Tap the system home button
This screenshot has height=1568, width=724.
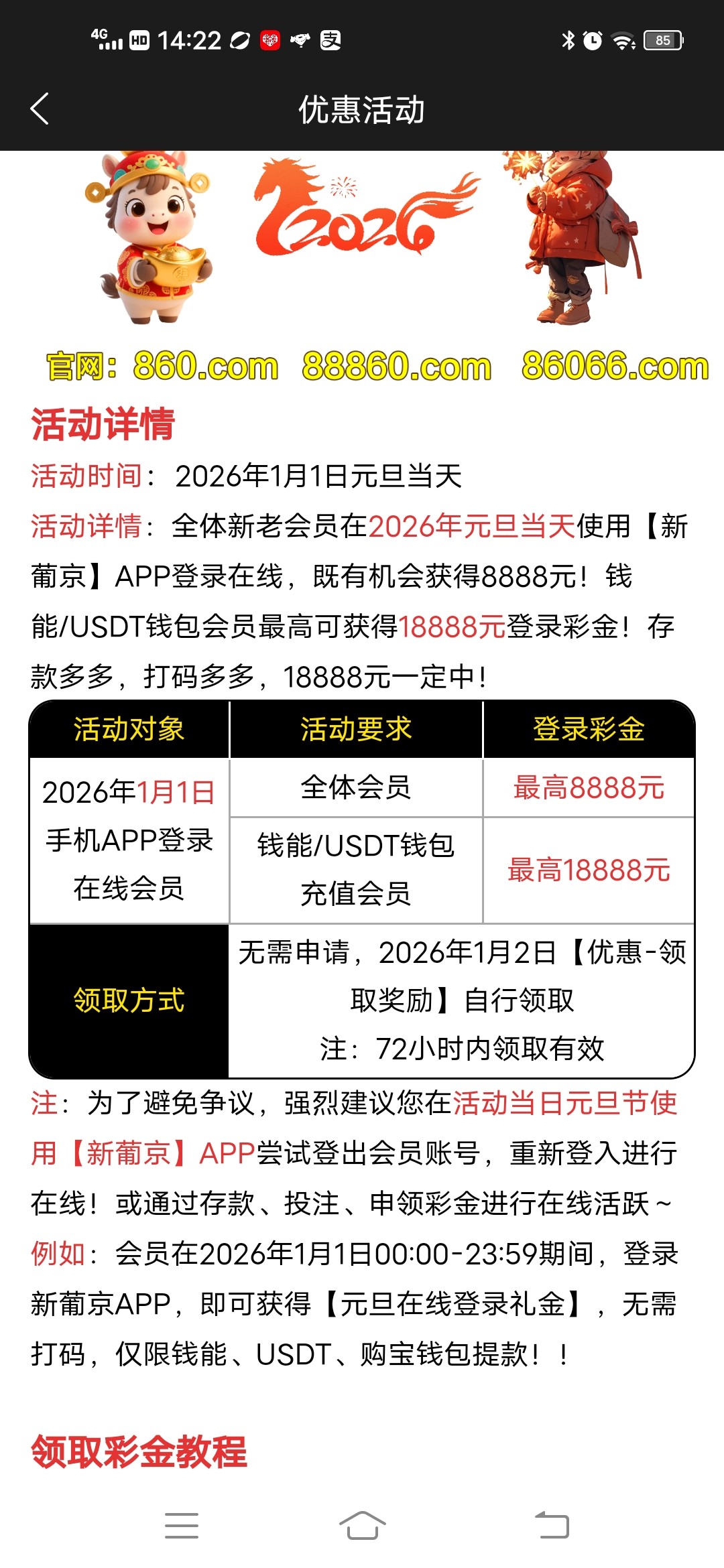[x=362, y=1526]
